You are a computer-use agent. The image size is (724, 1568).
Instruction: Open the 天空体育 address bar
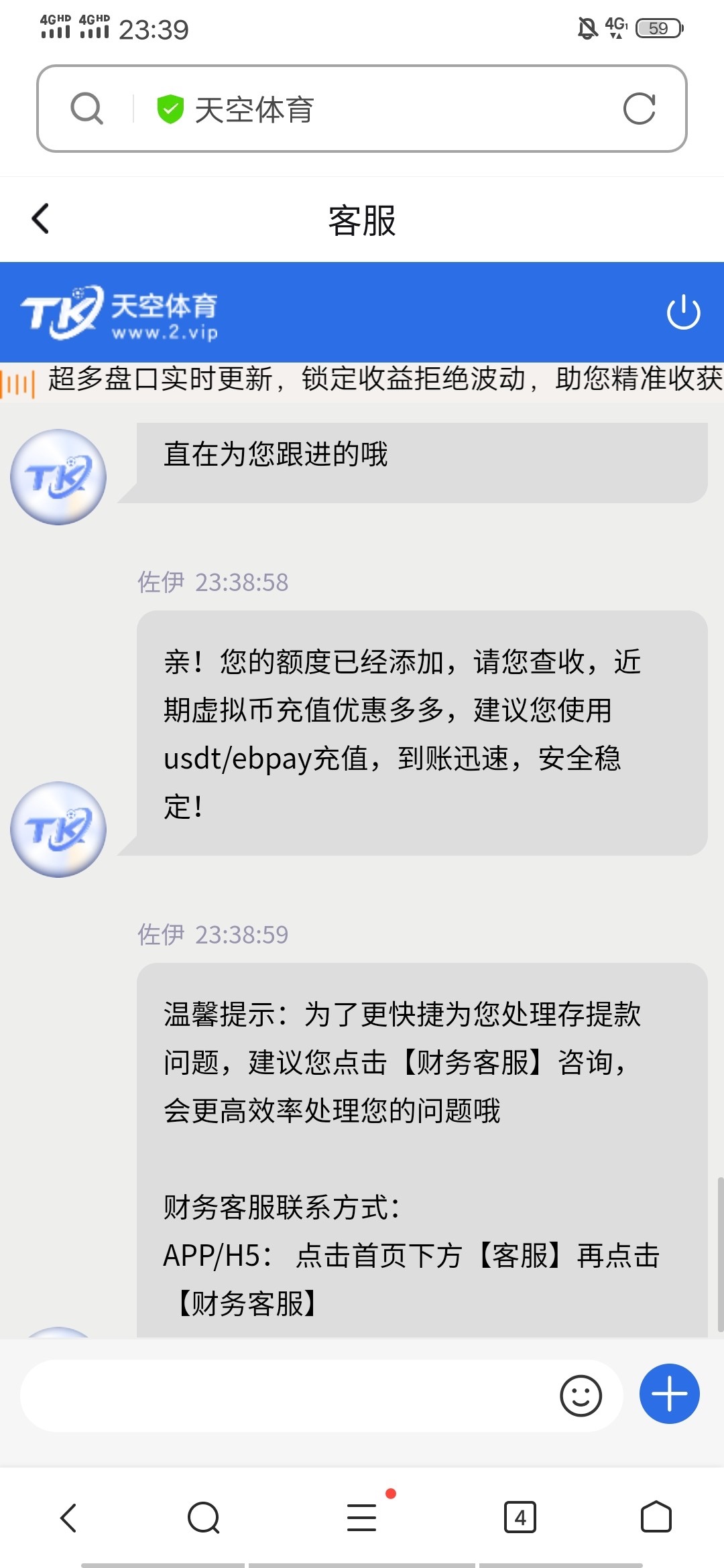point(375,109)
